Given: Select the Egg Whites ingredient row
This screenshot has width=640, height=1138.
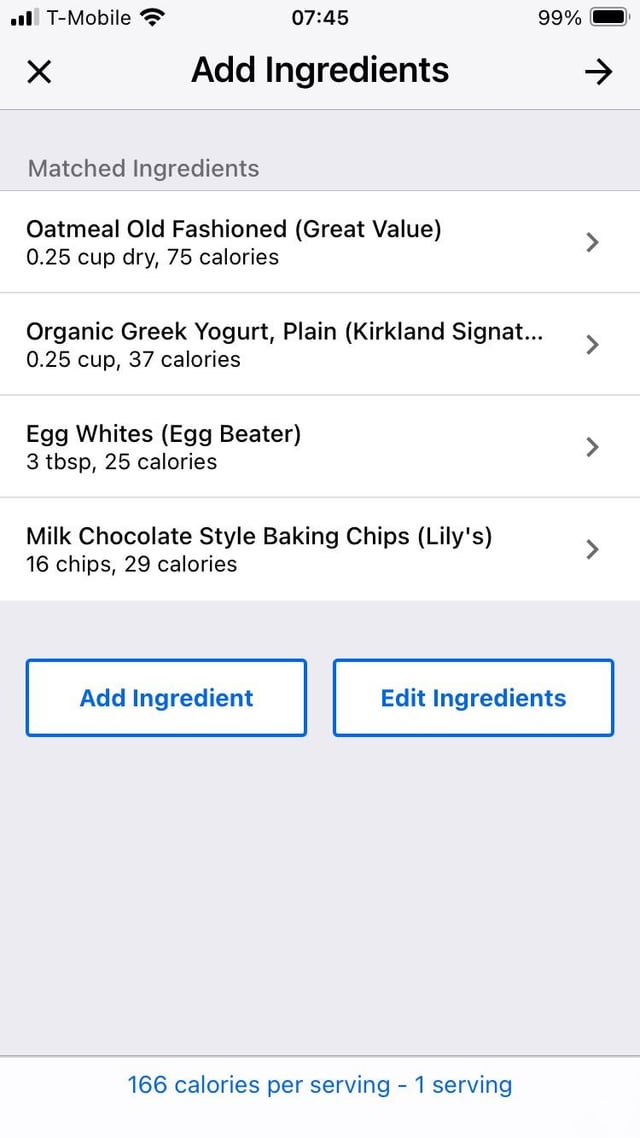Looking at the screenshot, I should pos(320,446).
